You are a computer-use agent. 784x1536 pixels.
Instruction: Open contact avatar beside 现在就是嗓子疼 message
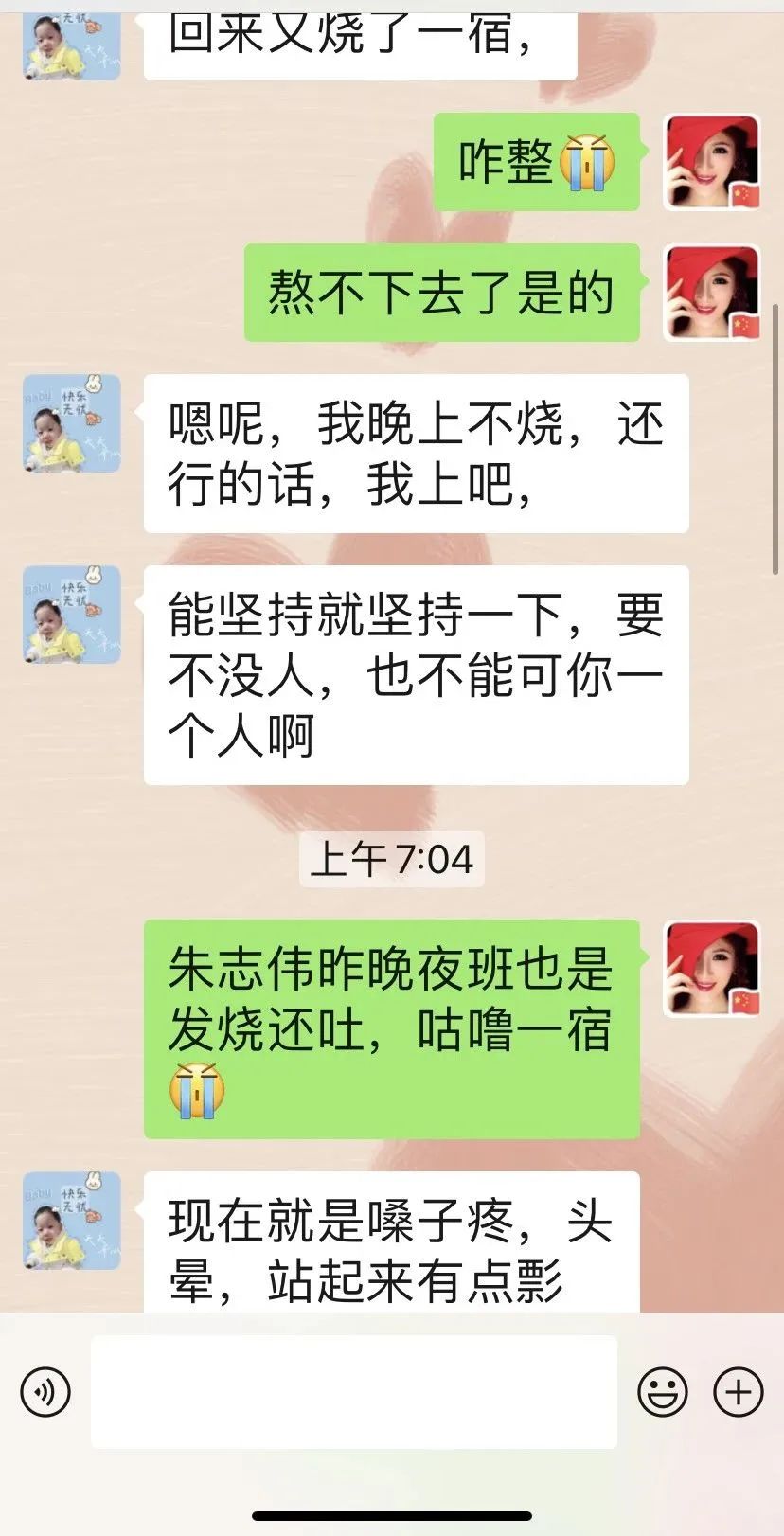pos(72,1221)
